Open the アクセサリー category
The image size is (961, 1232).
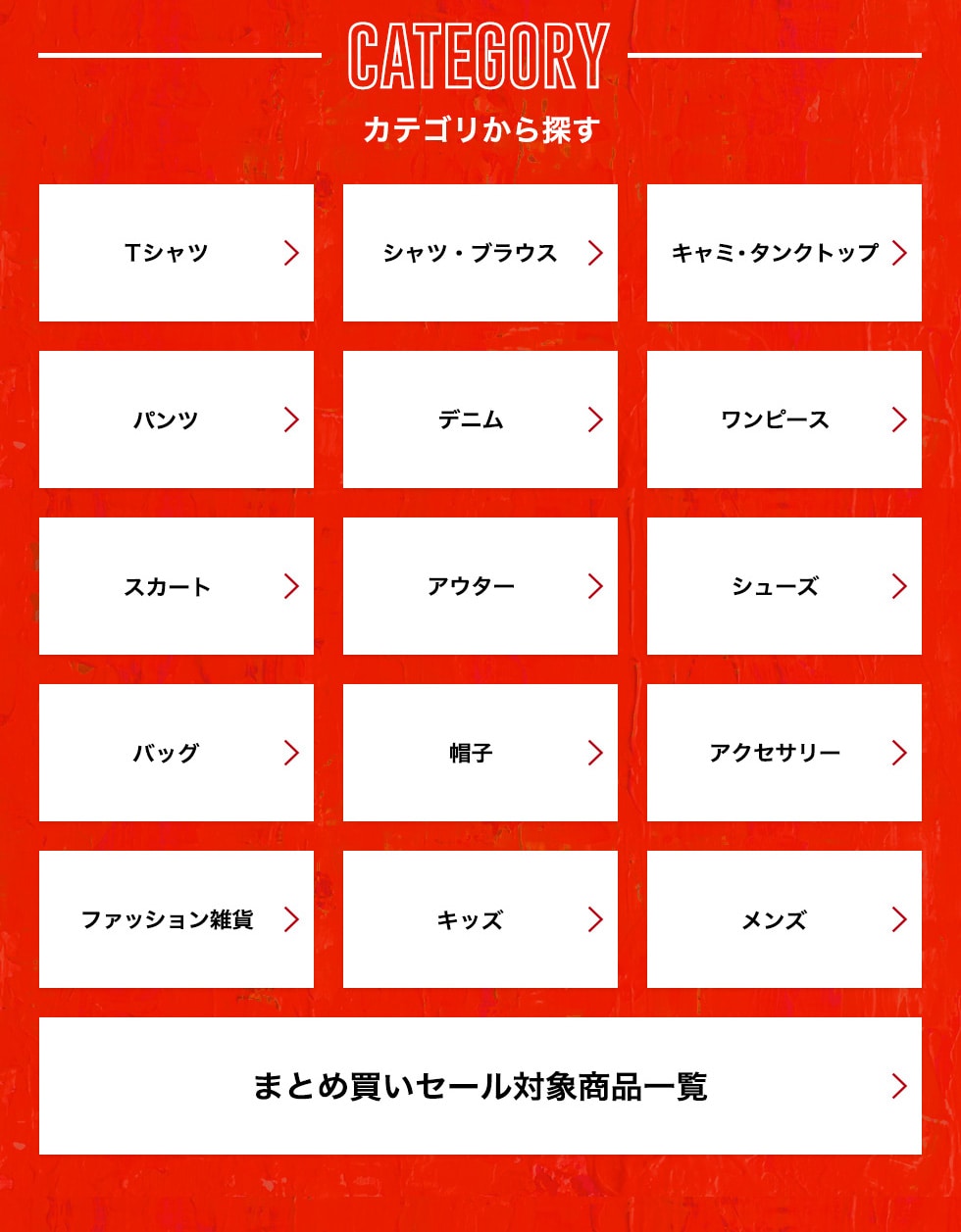pos(784,753)
